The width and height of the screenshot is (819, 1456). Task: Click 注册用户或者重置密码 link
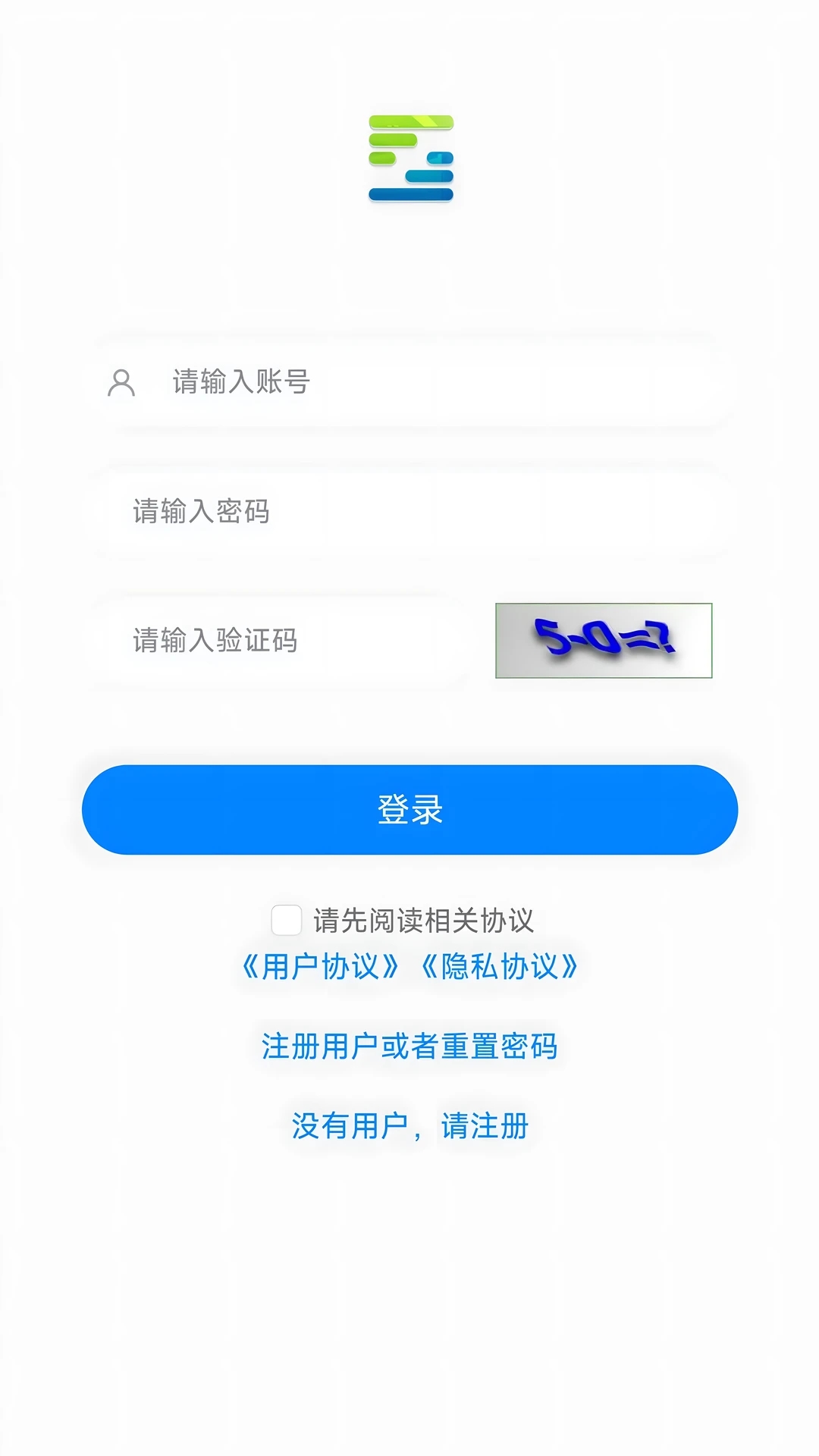point(409,1046)
